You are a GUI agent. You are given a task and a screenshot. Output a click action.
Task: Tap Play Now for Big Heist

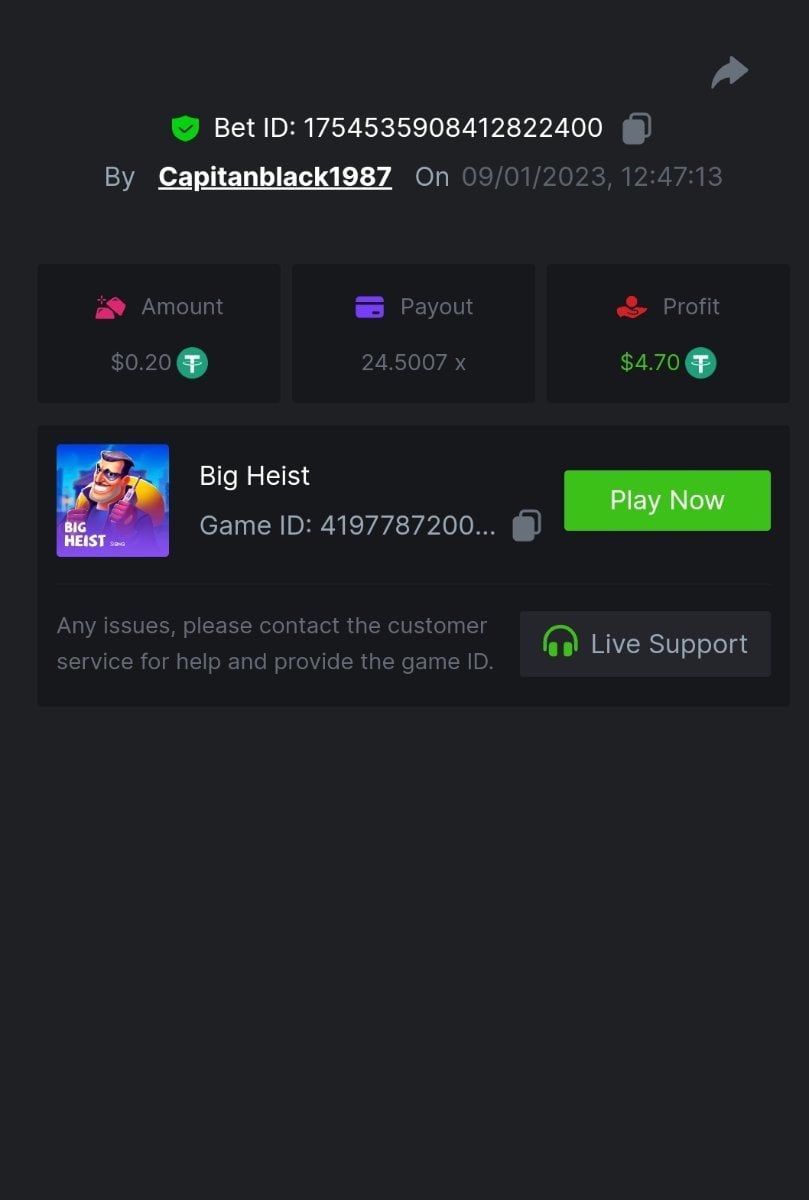667,500
